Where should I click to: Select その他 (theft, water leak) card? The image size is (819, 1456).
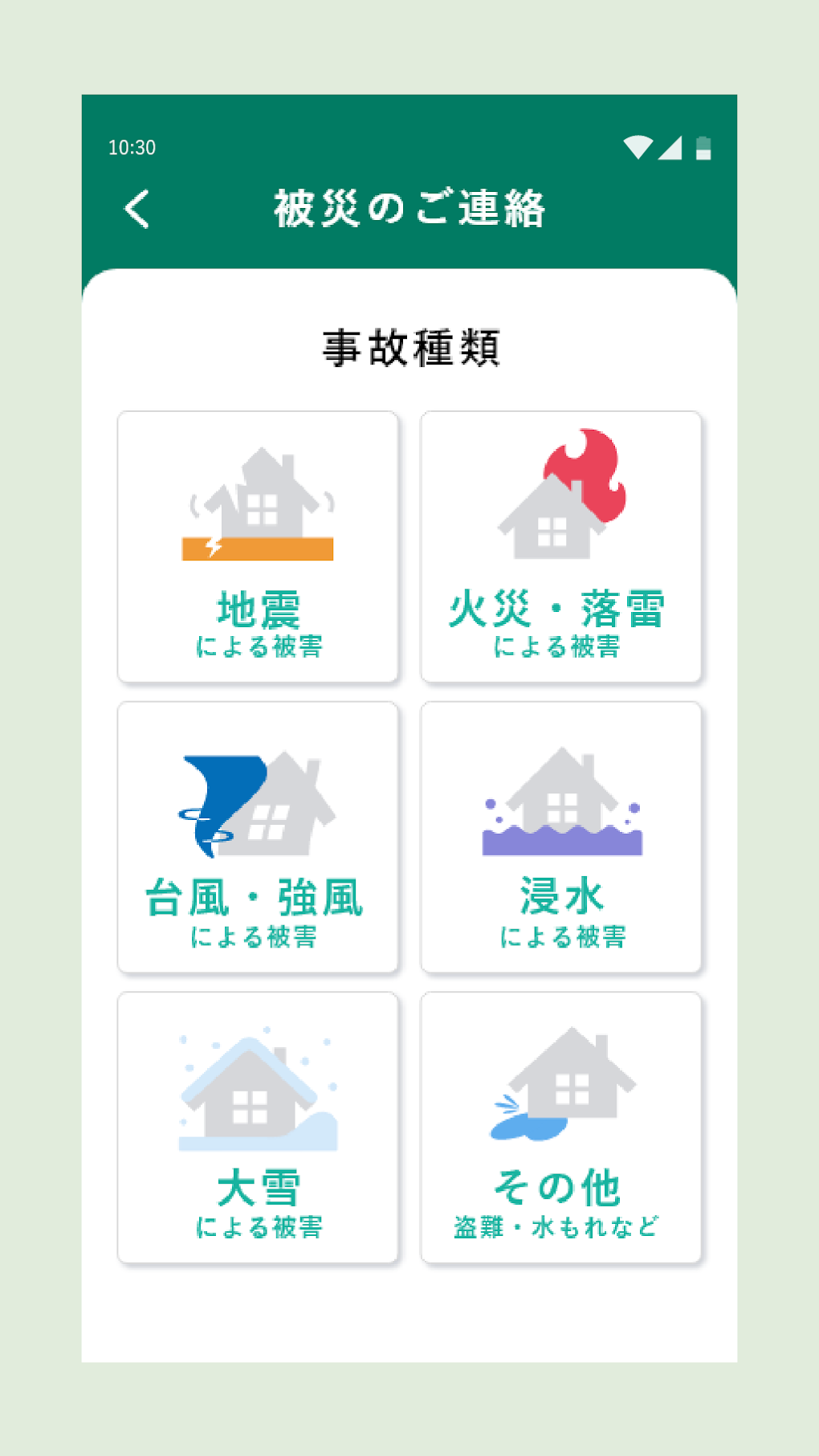[560, 1128]
